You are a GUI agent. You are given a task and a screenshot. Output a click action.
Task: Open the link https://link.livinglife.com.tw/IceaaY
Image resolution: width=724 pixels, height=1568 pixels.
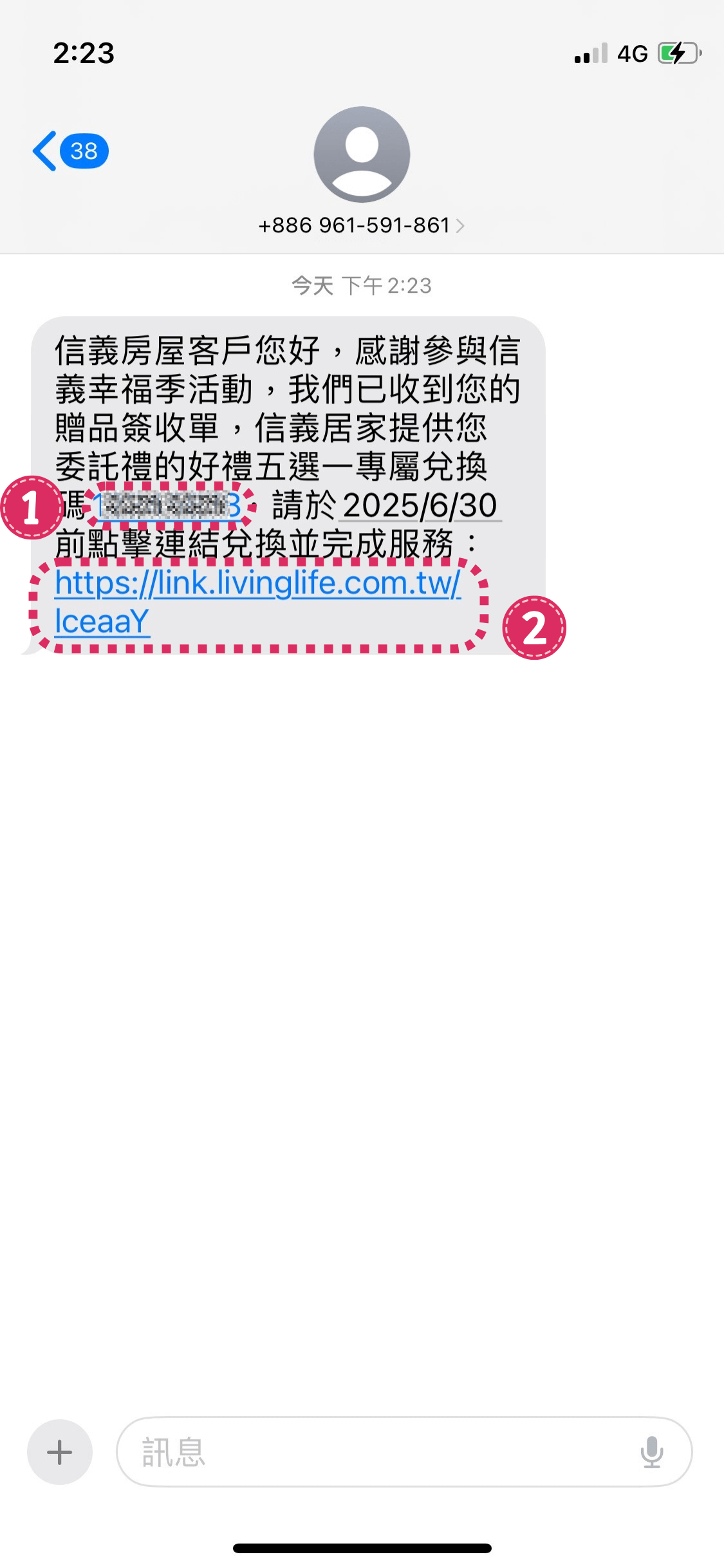256,584
